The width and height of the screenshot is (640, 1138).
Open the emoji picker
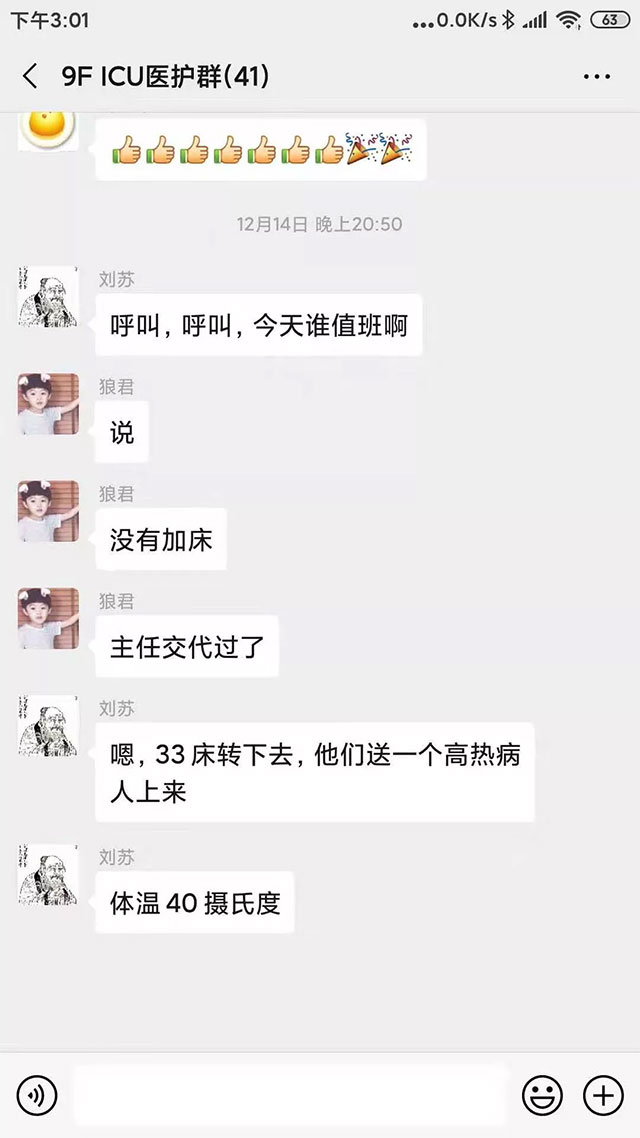(542, 1096)
